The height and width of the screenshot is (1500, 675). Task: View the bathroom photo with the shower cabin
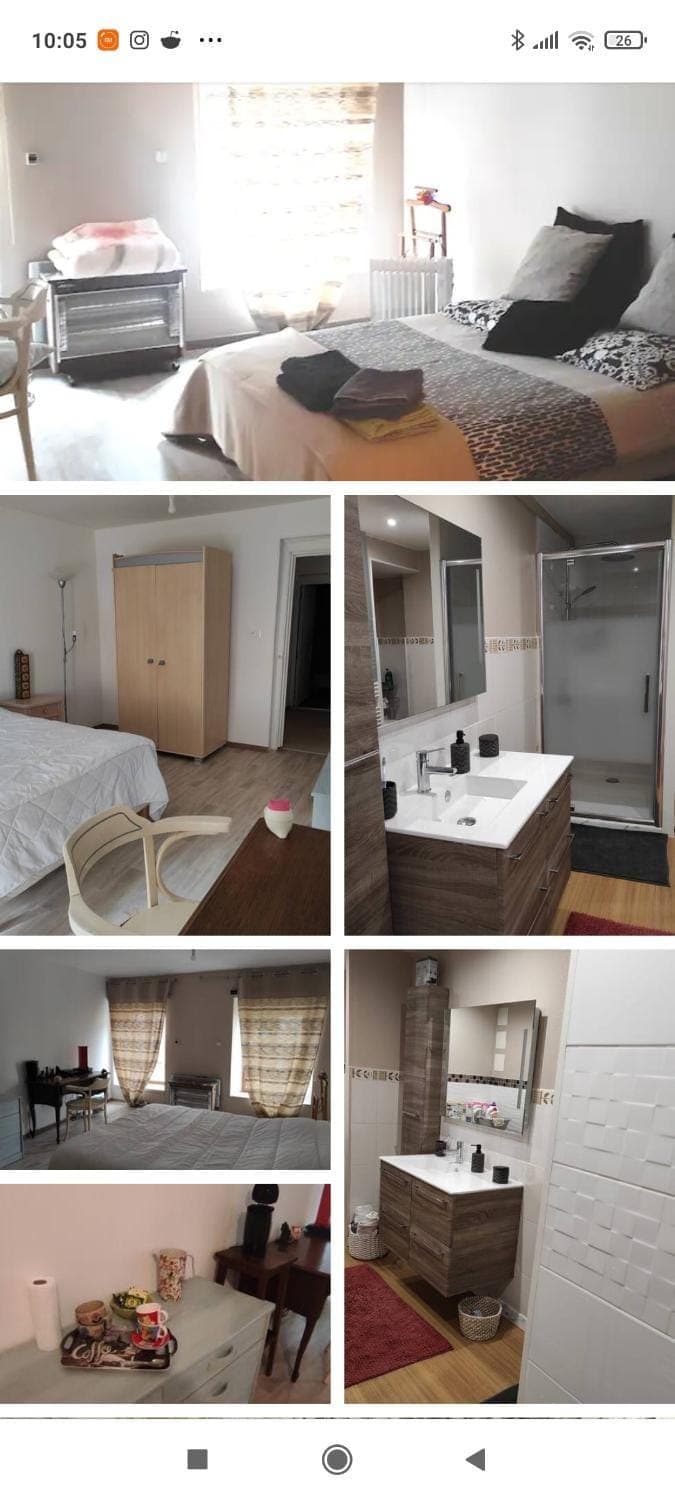[x=508, y=715]
